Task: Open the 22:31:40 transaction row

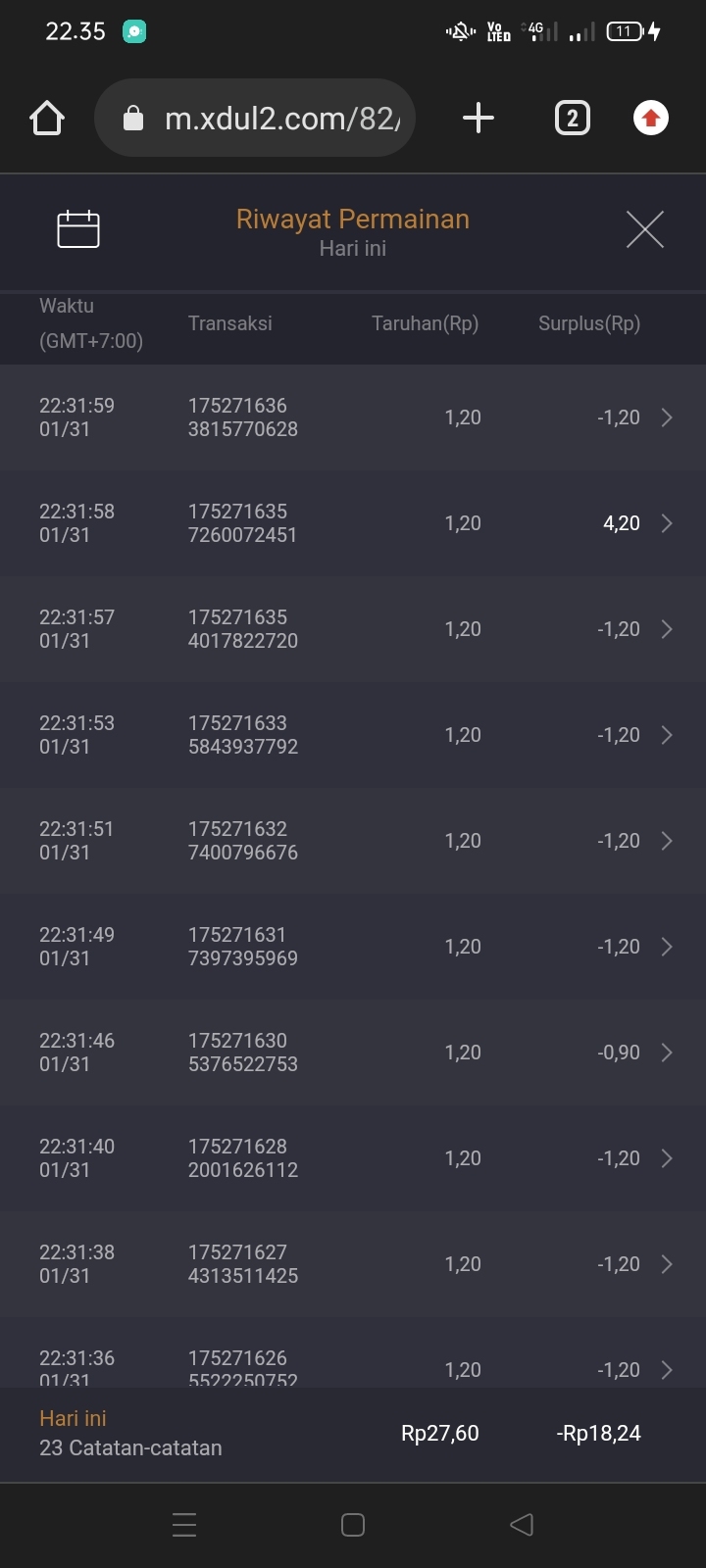Action: (x=353, y=1158)
